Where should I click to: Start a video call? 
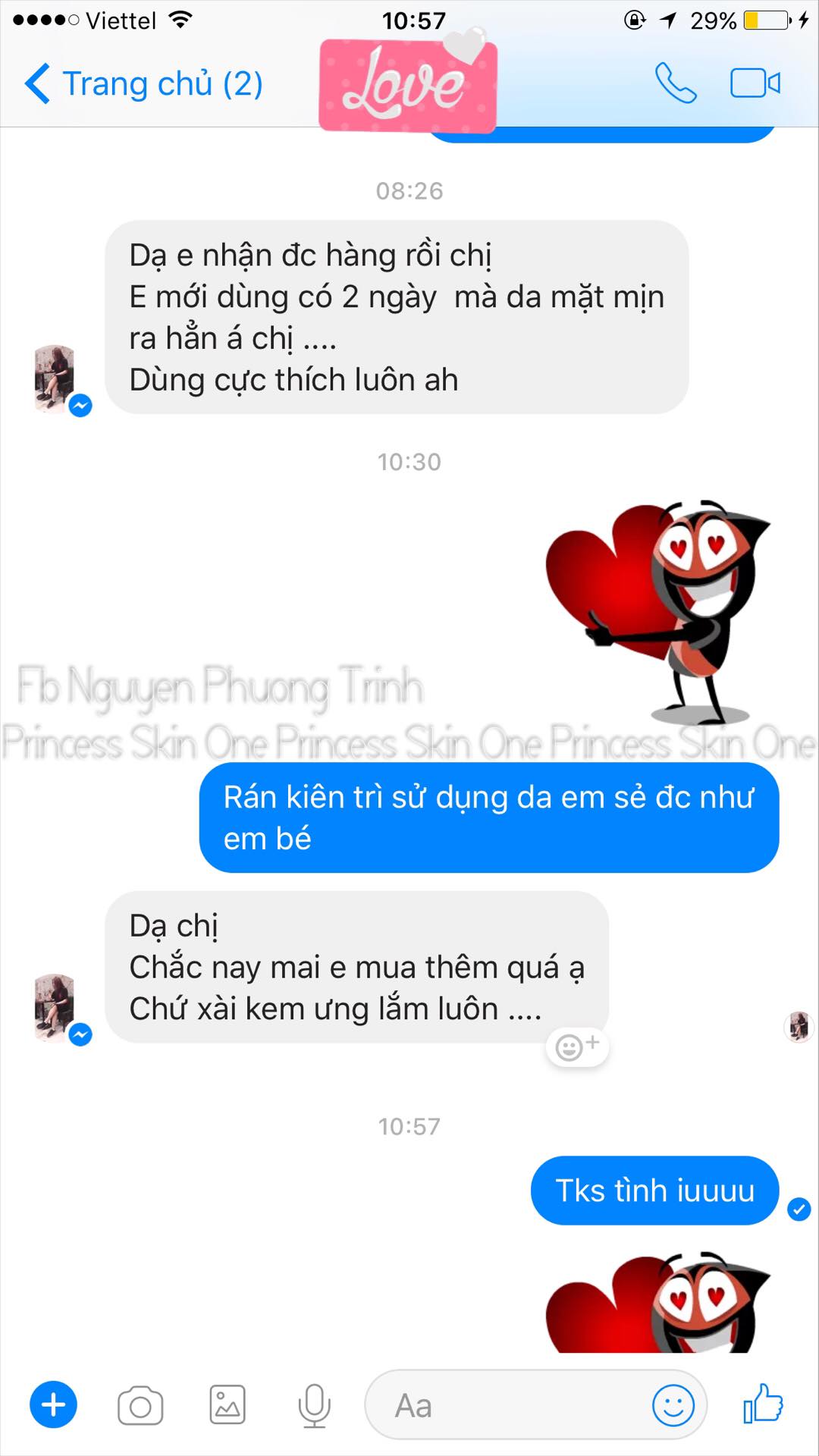(x=755, y=83)
